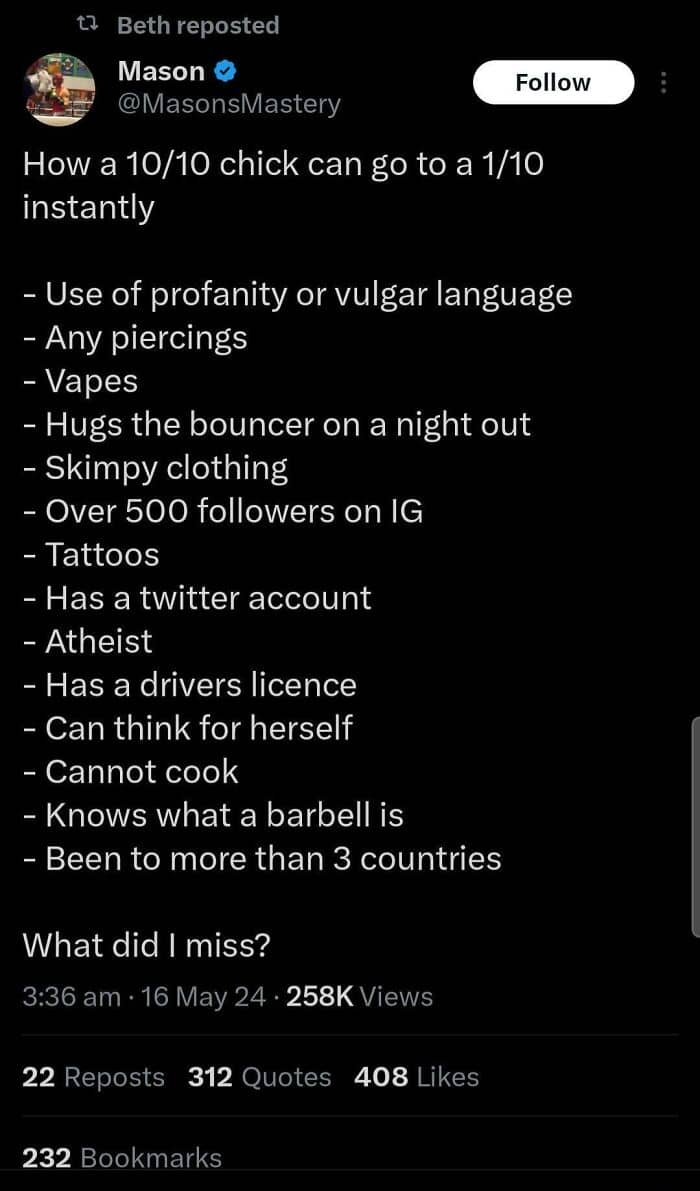
Task: Open Mason's profile picture
Action: pyautogui.click(x=59, y=90)
